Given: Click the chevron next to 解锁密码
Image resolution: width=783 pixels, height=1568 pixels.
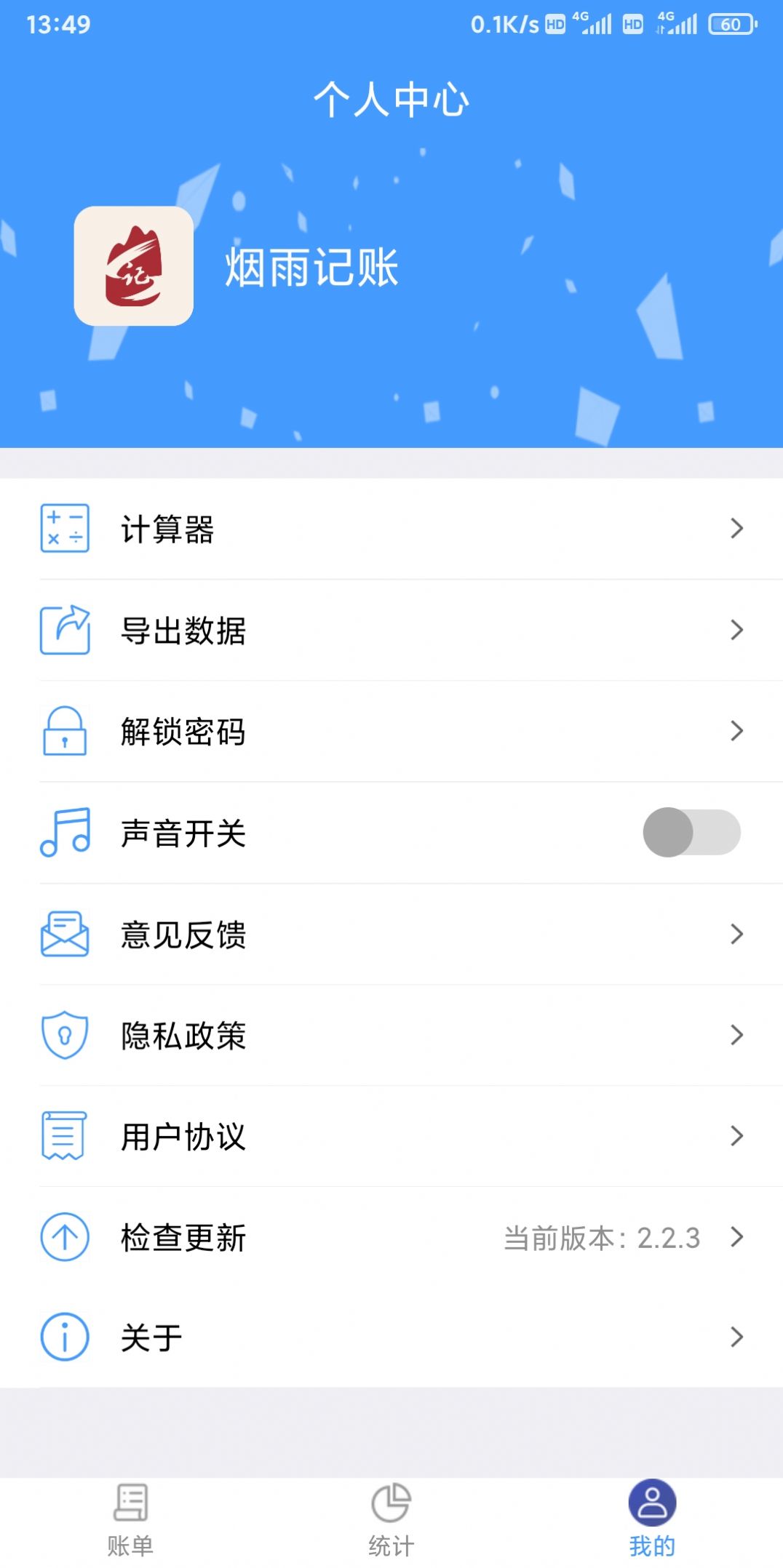Looking at the screenshot, I should (x=738, y=733).
